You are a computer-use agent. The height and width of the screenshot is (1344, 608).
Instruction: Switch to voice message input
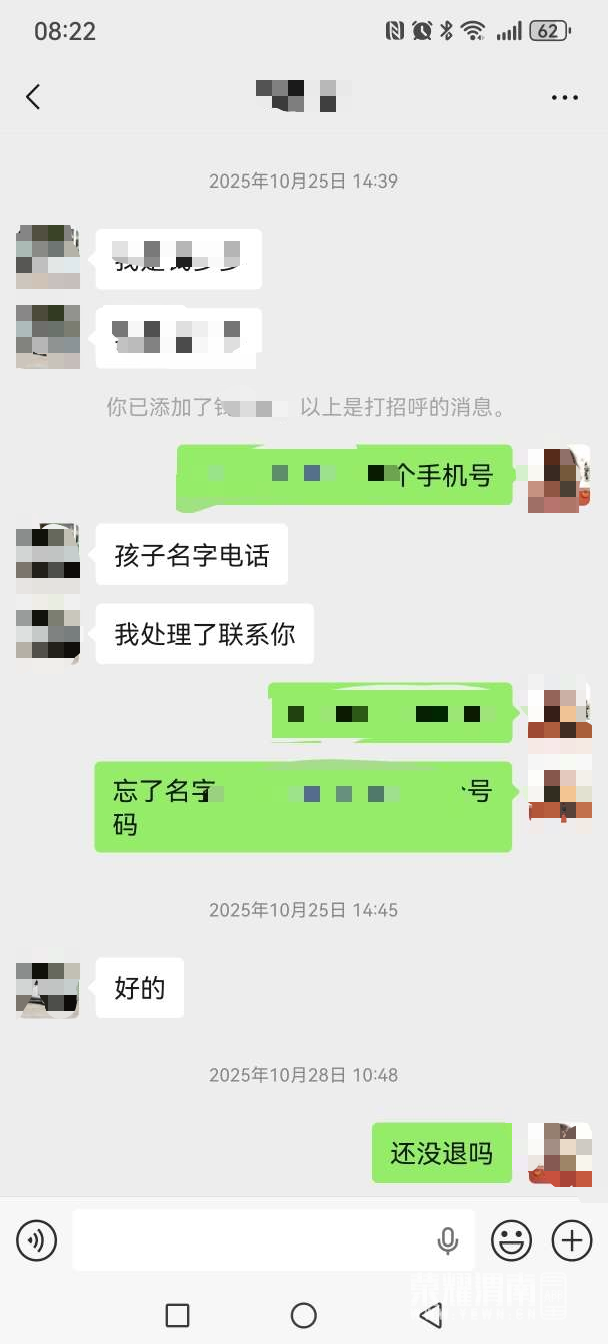coord(37,1241)
